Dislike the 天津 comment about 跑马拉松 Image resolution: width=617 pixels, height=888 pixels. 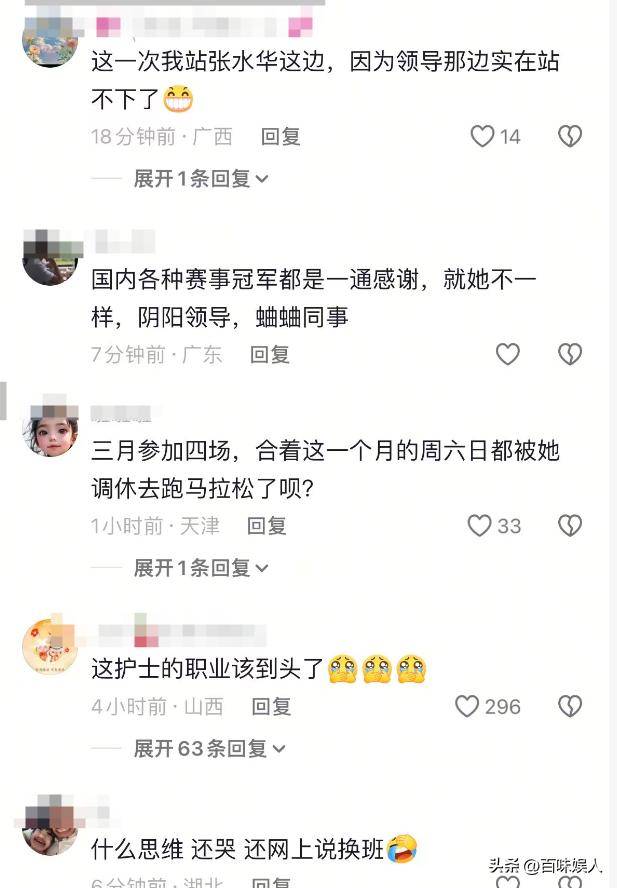click(570, 525)
